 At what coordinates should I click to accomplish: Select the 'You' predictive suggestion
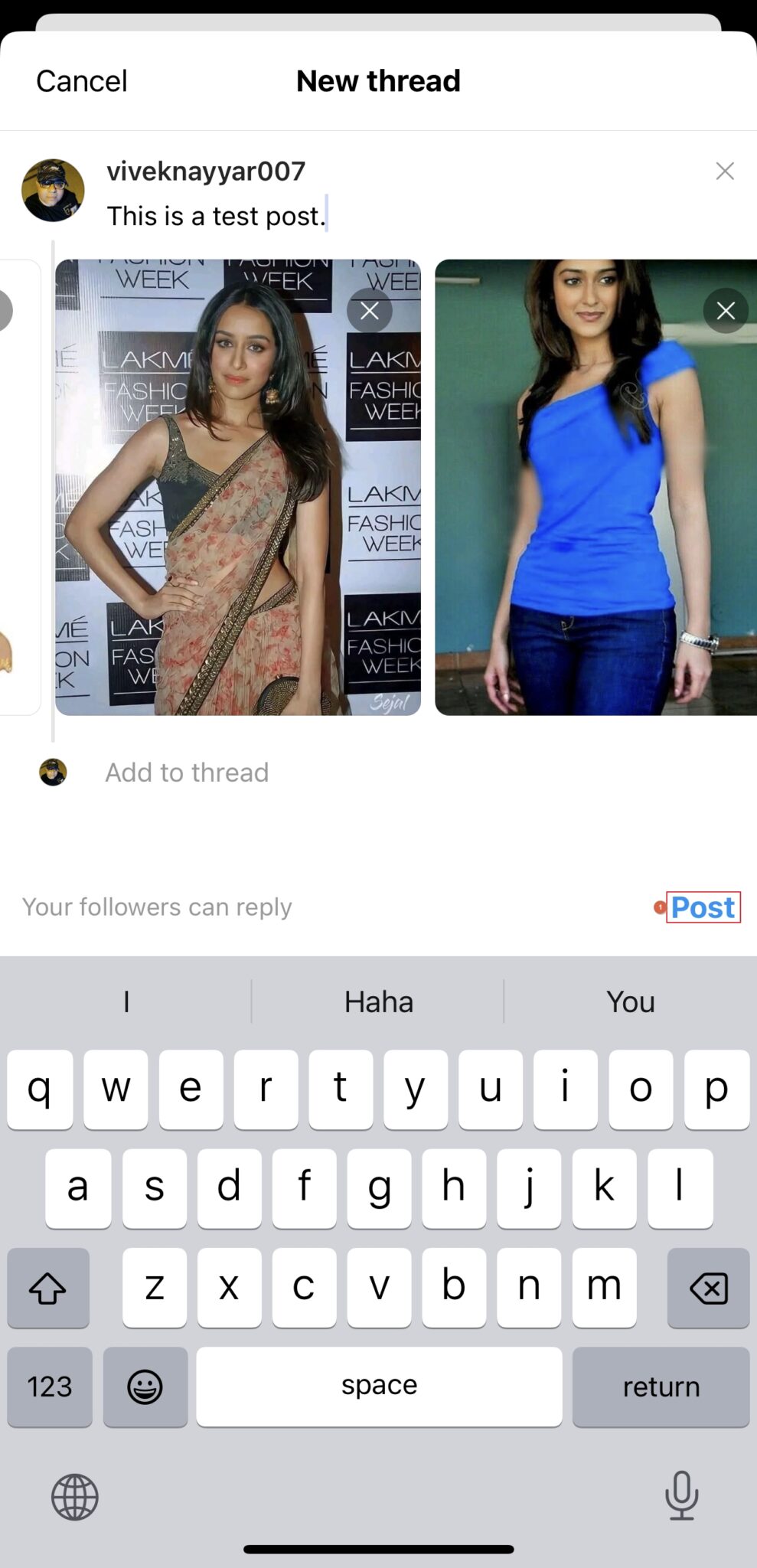(x=629, y=1001)
